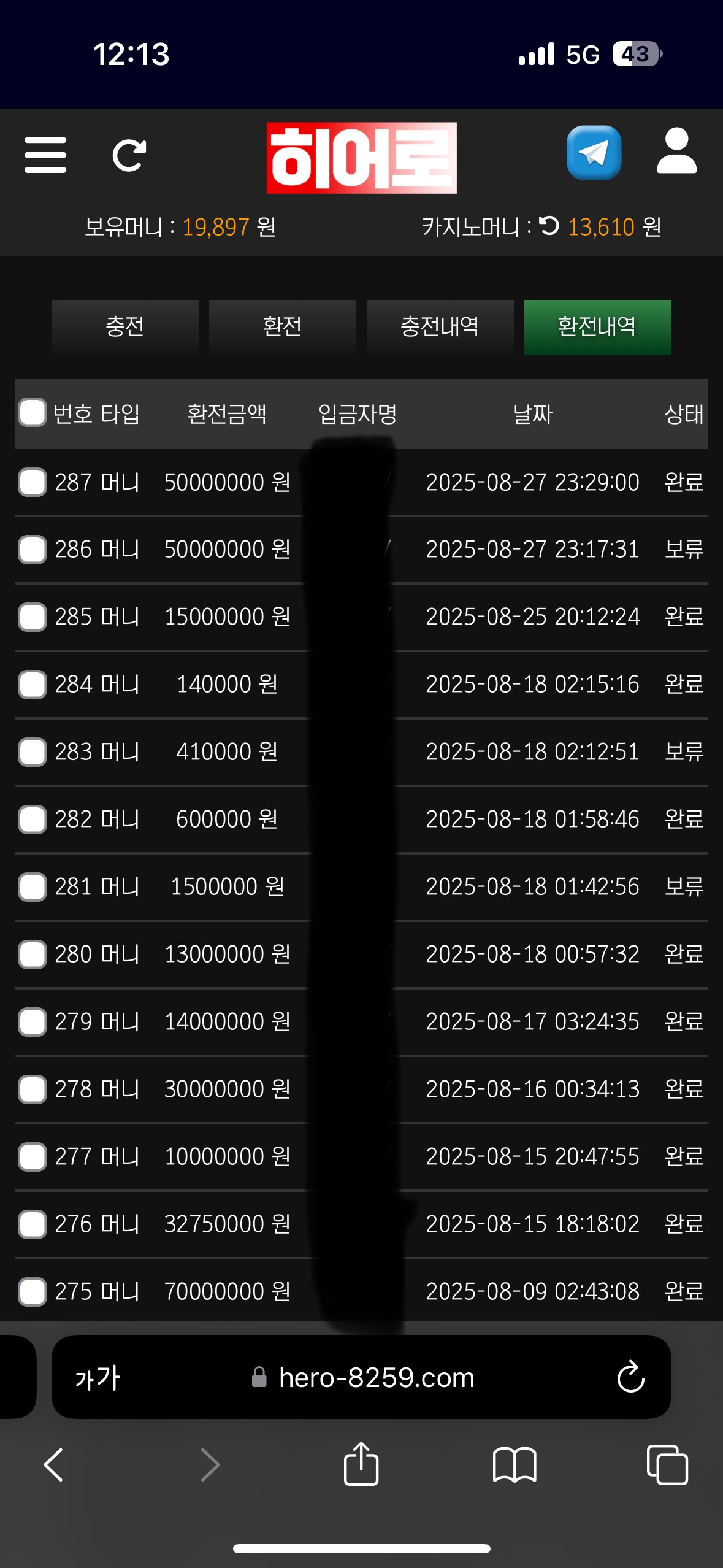This screenshot has height=1568, width=723.
Task: Select the 환전내역 tab
Action: tap(597, 327)
